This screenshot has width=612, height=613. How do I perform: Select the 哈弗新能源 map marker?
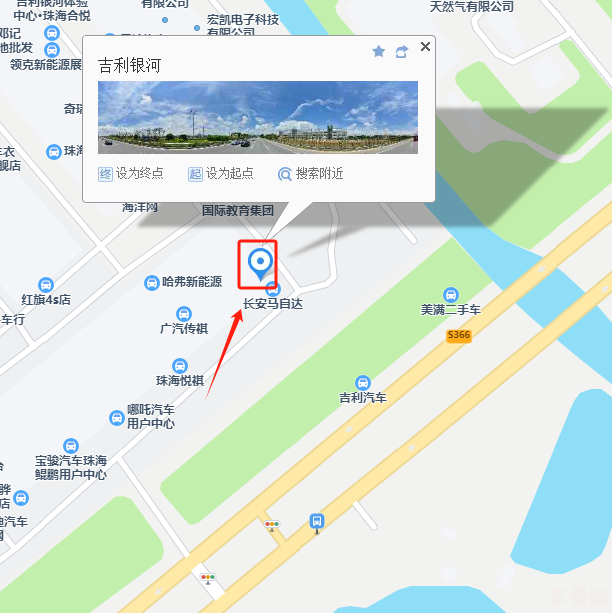click(152, 283)
